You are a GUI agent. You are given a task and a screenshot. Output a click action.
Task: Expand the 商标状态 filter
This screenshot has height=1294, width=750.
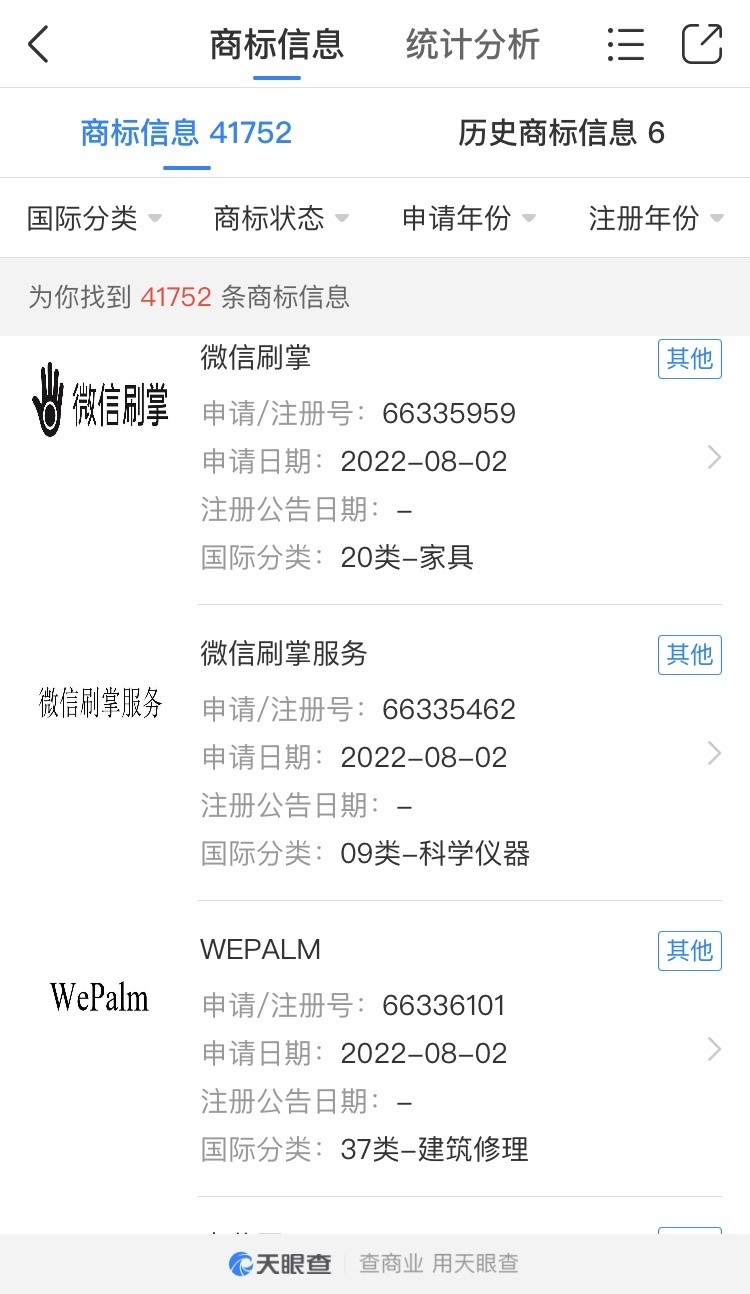click(x=281, y=218)
